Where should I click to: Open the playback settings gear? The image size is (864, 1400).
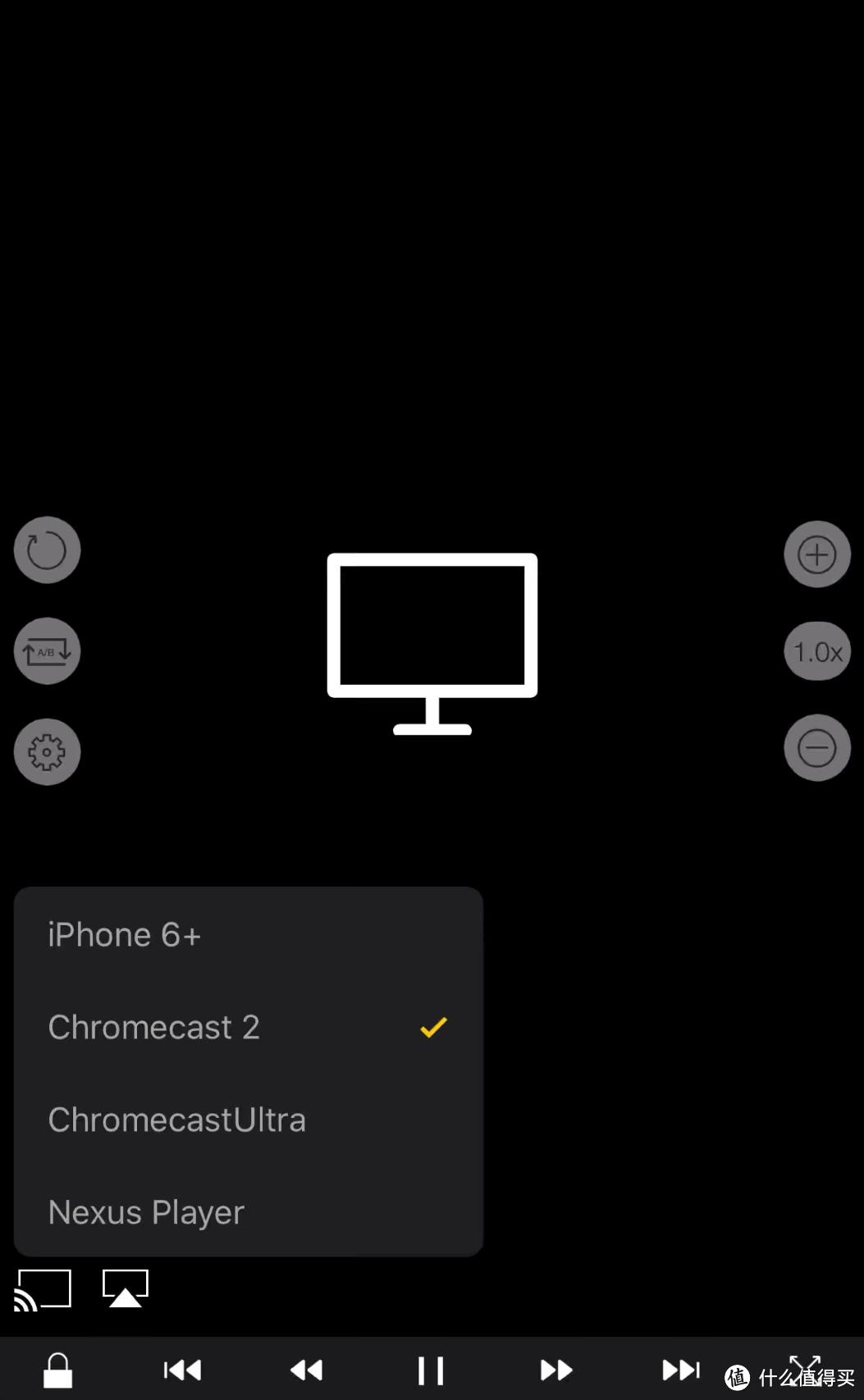[x=47, y=752]
